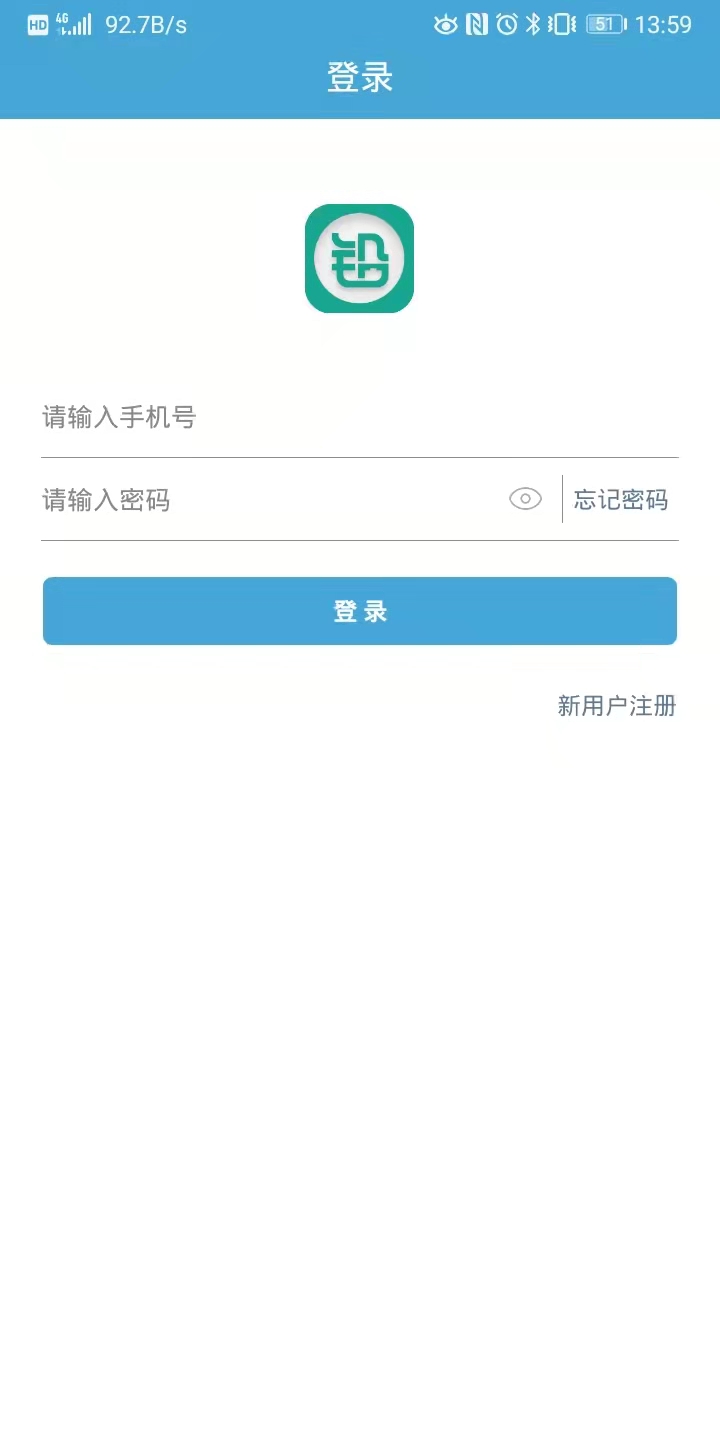
Task: Focus the password input field
Action: 270,499
